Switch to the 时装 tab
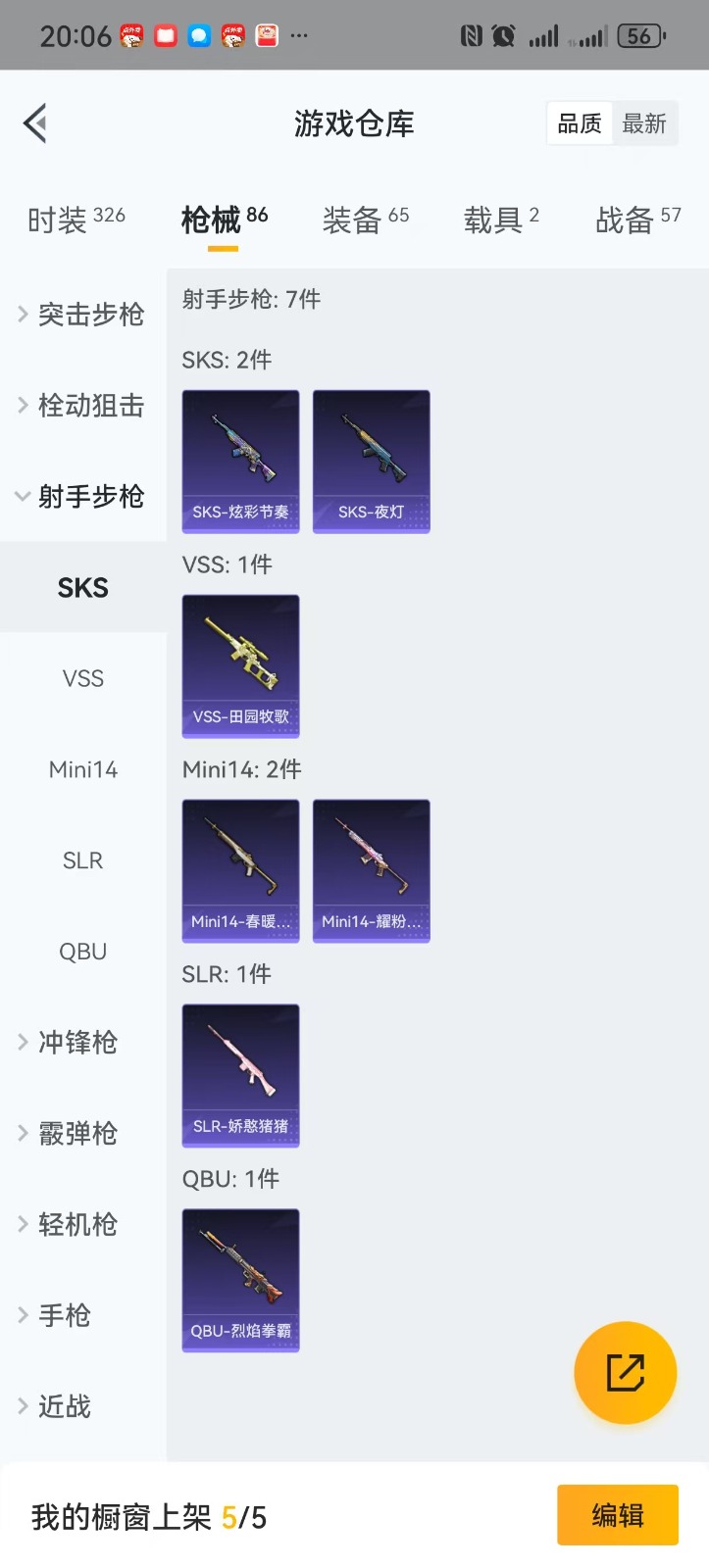 point(76,220)
